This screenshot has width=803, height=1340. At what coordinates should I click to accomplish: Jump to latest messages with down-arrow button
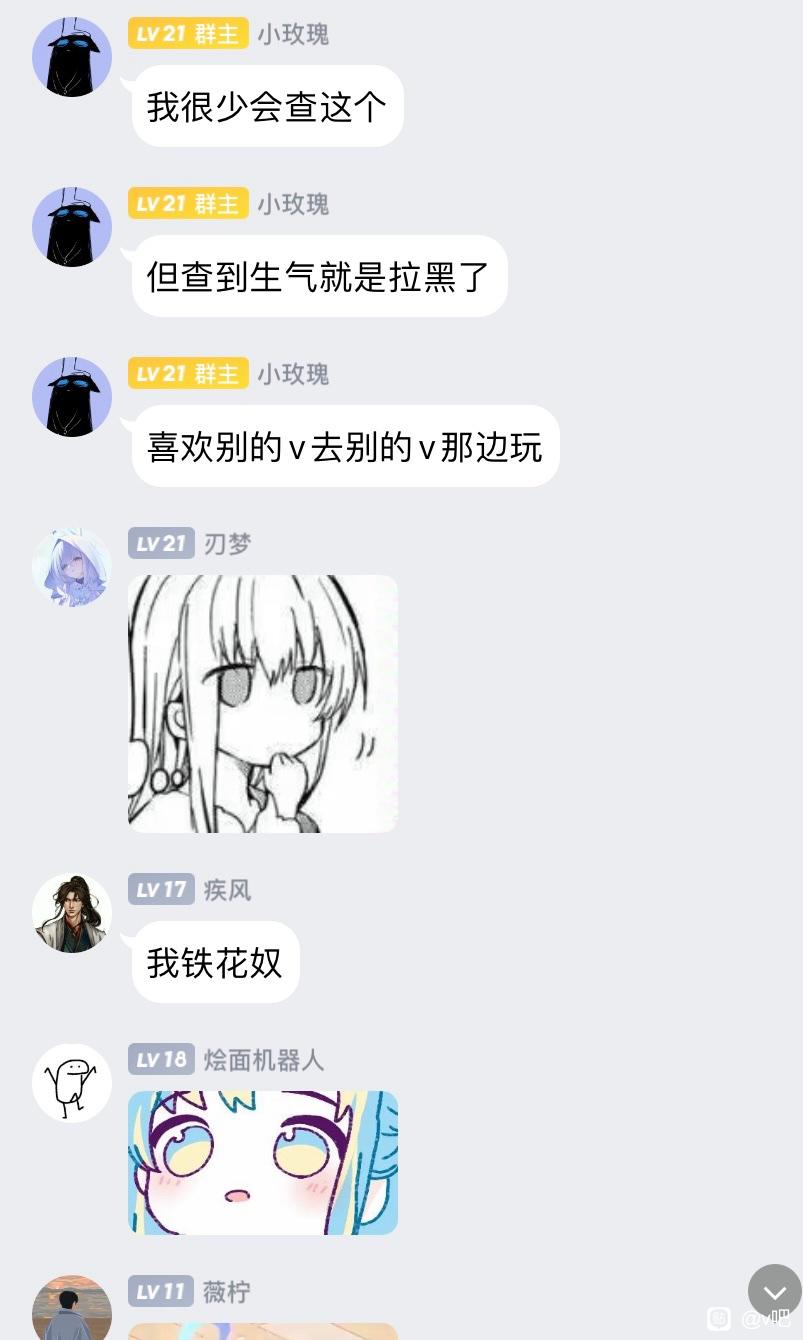pos(774,1291)
